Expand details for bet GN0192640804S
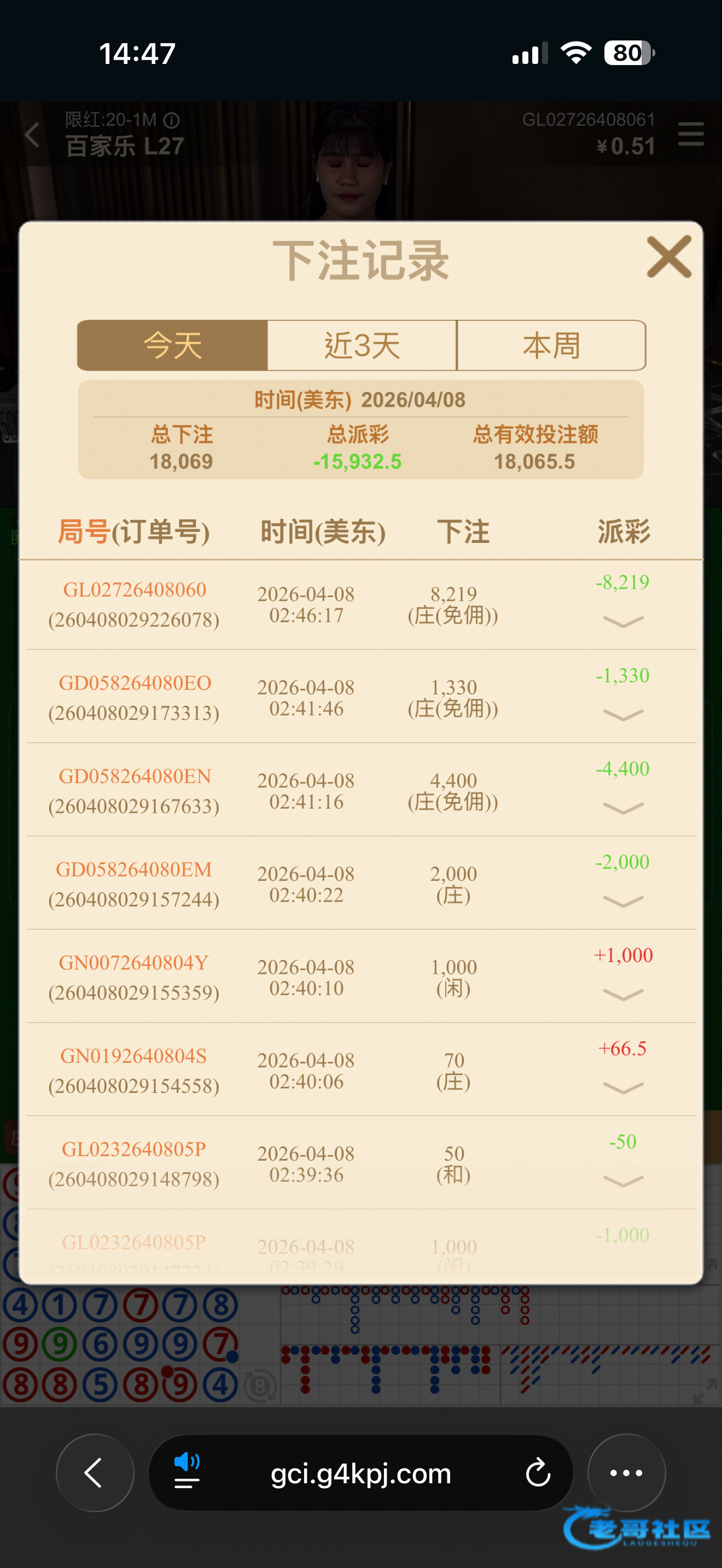Image resolution: width=722 pixels, height=1568 pixels. (622, 1087)
